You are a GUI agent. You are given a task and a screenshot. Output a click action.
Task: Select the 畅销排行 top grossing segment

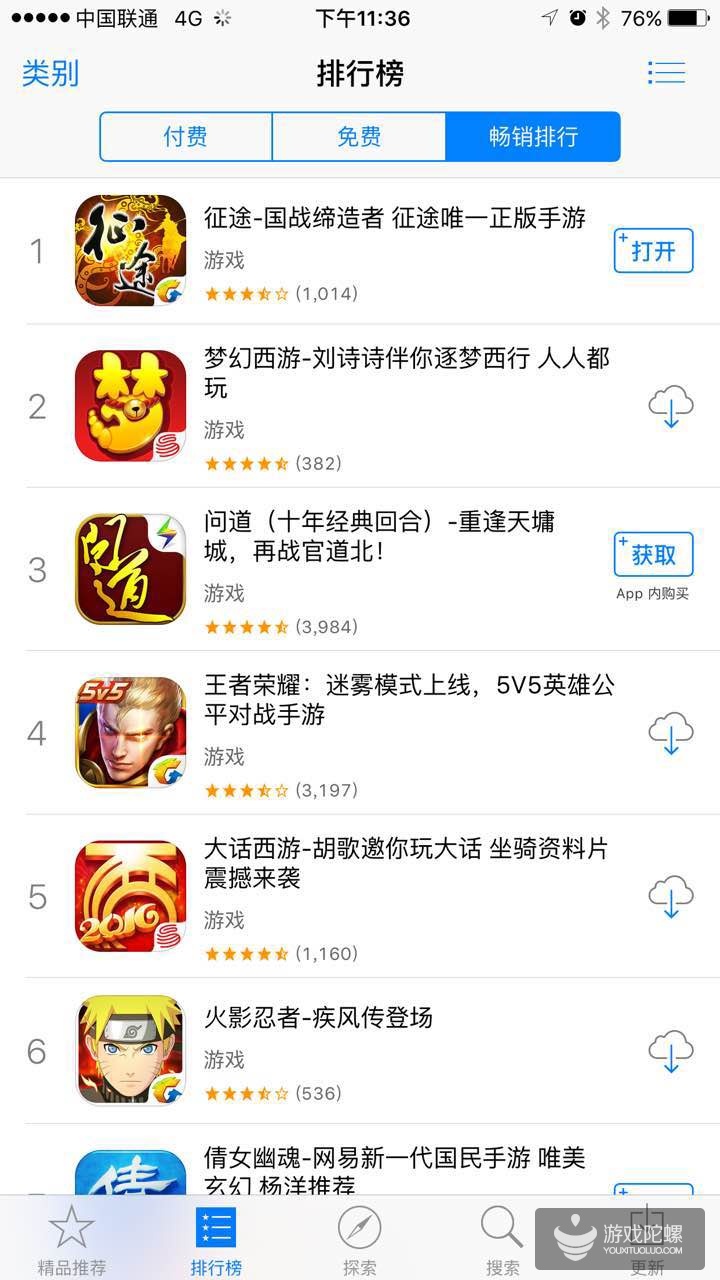[533, 137]
